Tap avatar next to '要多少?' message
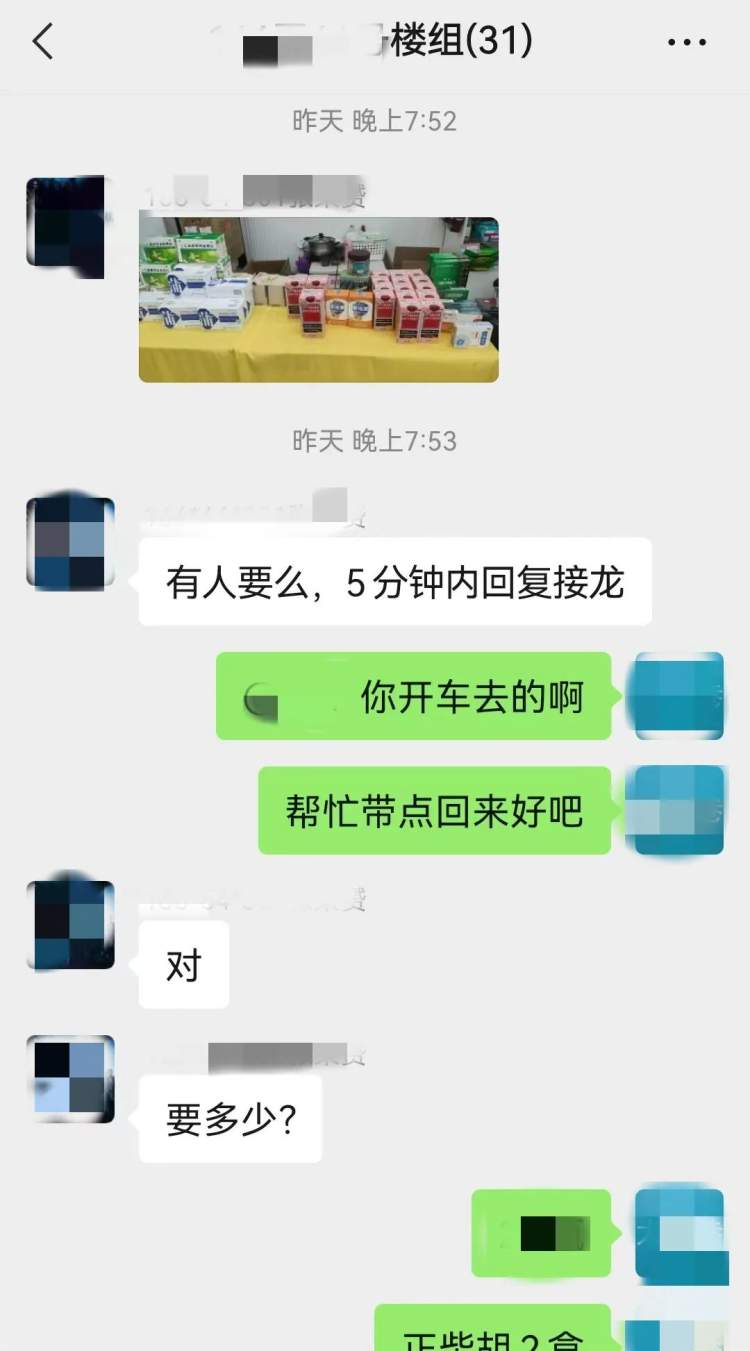Image resolution: width=750 pixels, height=1351 pixels. click(70, 1079)
